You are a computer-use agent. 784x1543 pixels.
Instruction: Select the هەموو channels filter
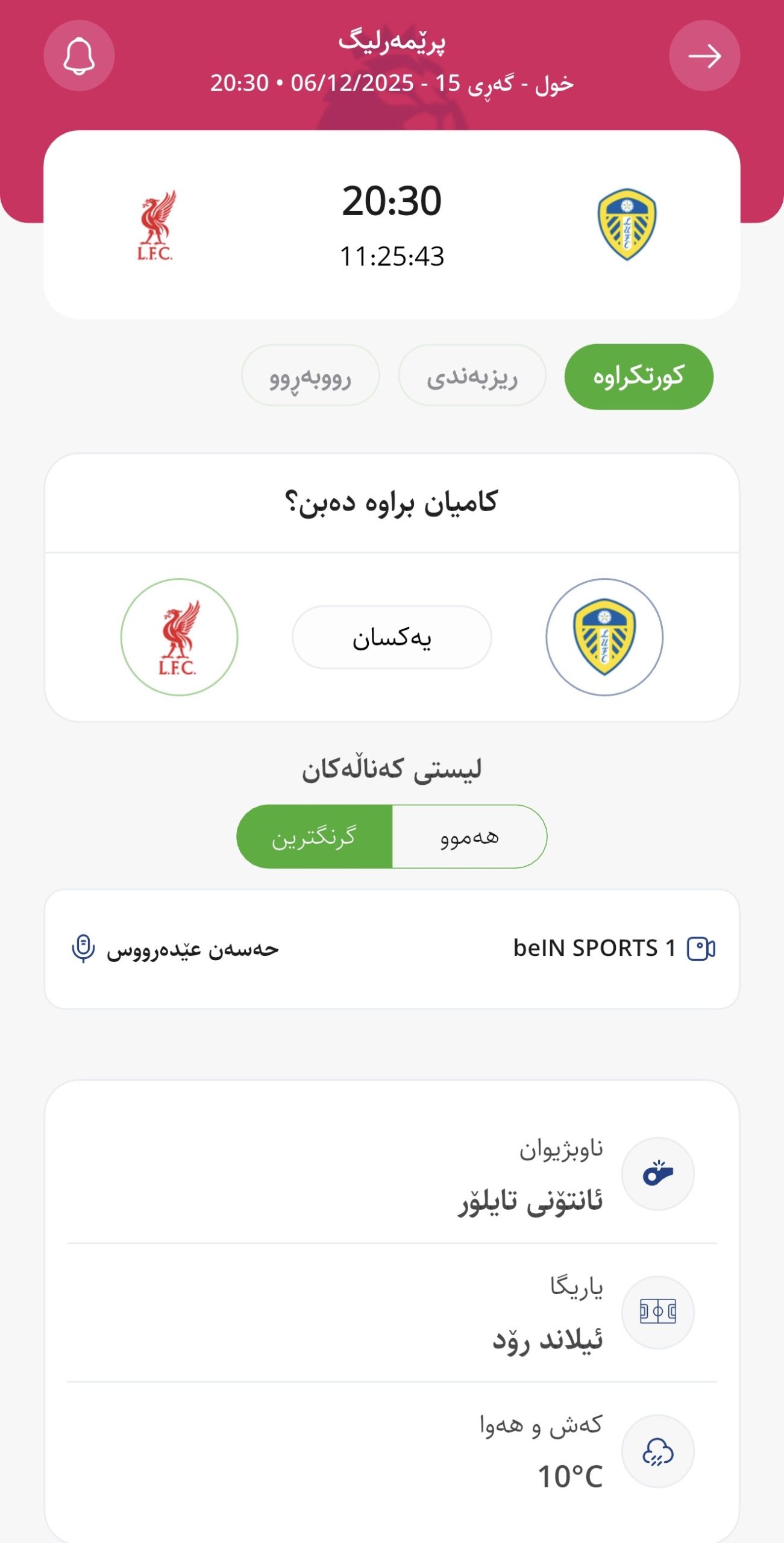point(469,837)
